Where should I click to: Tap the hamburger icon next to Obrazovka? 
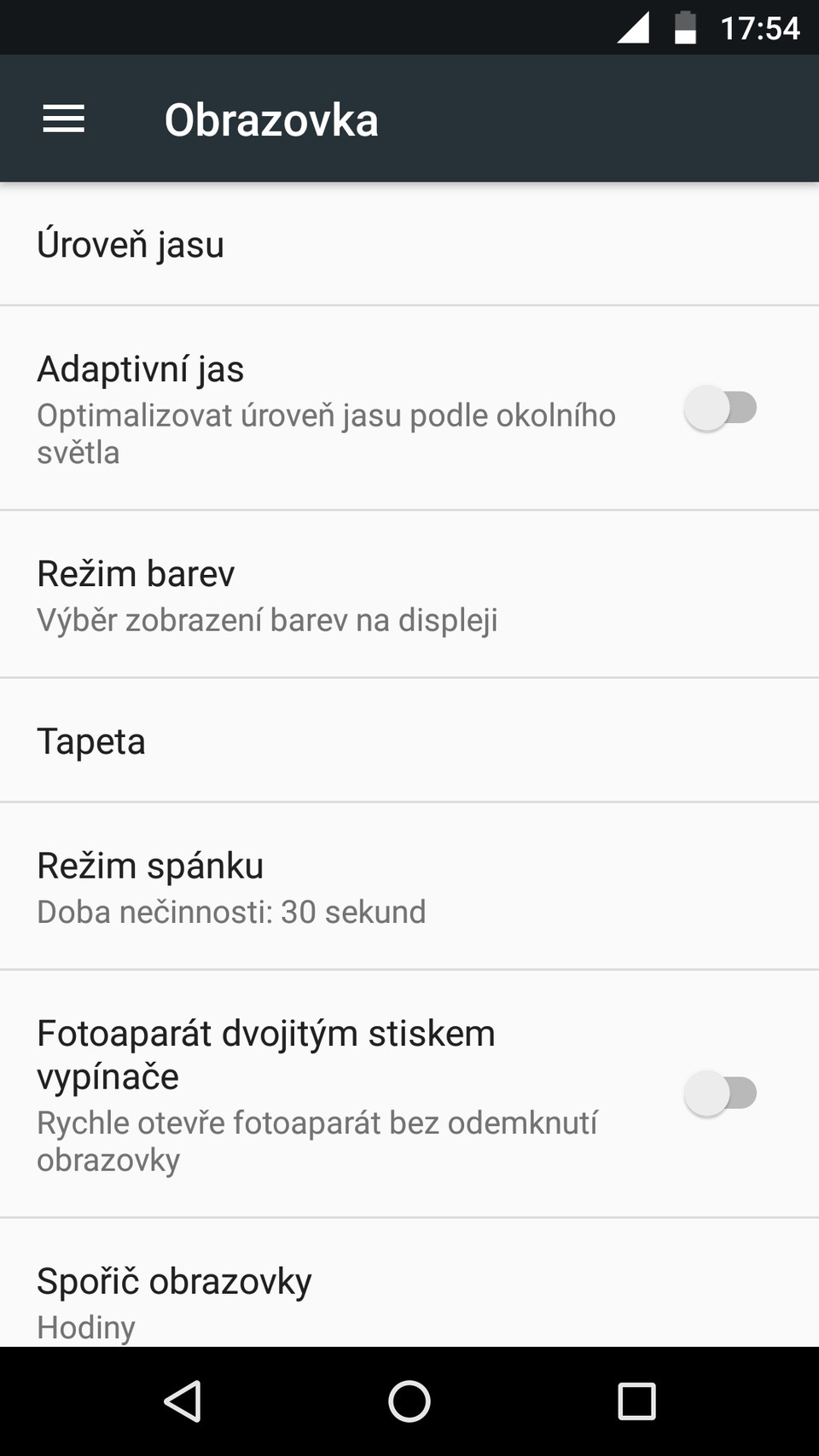pyautogui.click(x=62, y=119)
